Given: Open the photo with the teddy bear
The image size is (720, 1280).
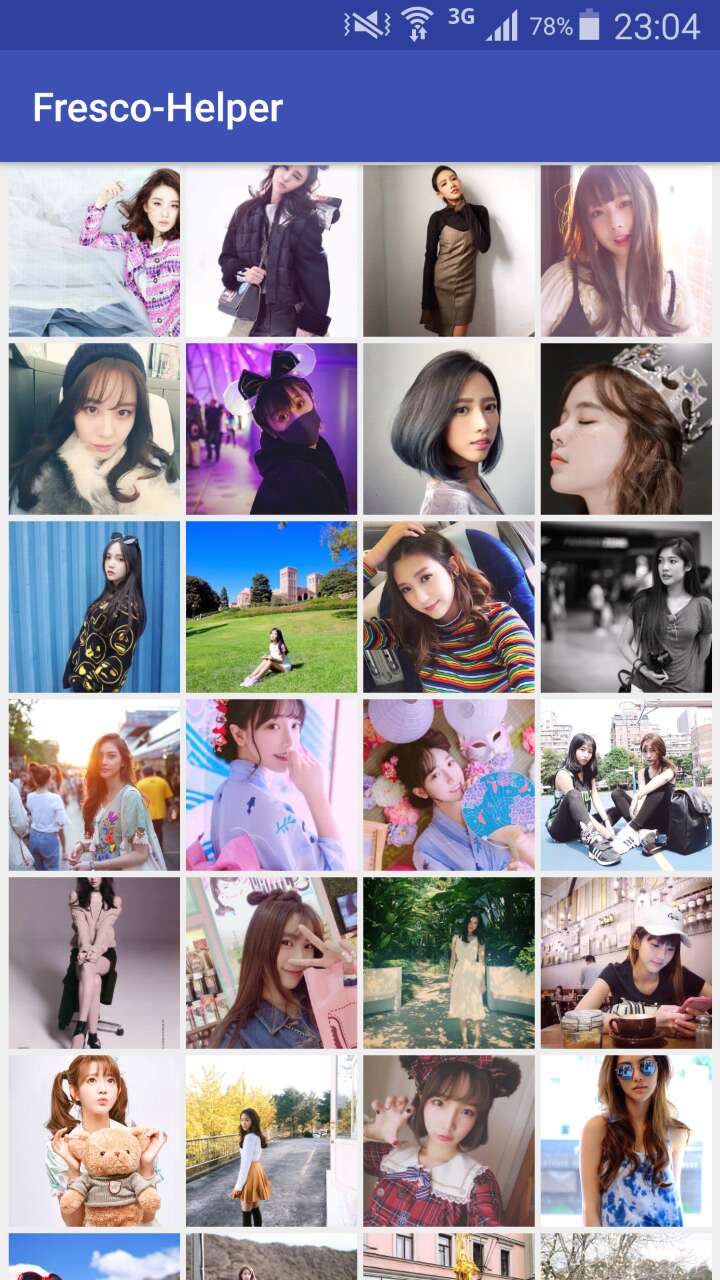Looking at the screenshot, I should pyautogui.click(x=95, y=1141).
